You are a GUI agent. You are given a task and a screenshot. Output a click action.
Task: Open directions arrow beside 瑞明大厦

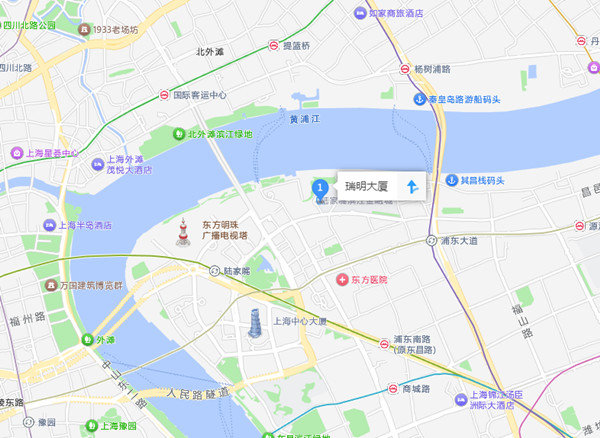(x=412, y=186)
